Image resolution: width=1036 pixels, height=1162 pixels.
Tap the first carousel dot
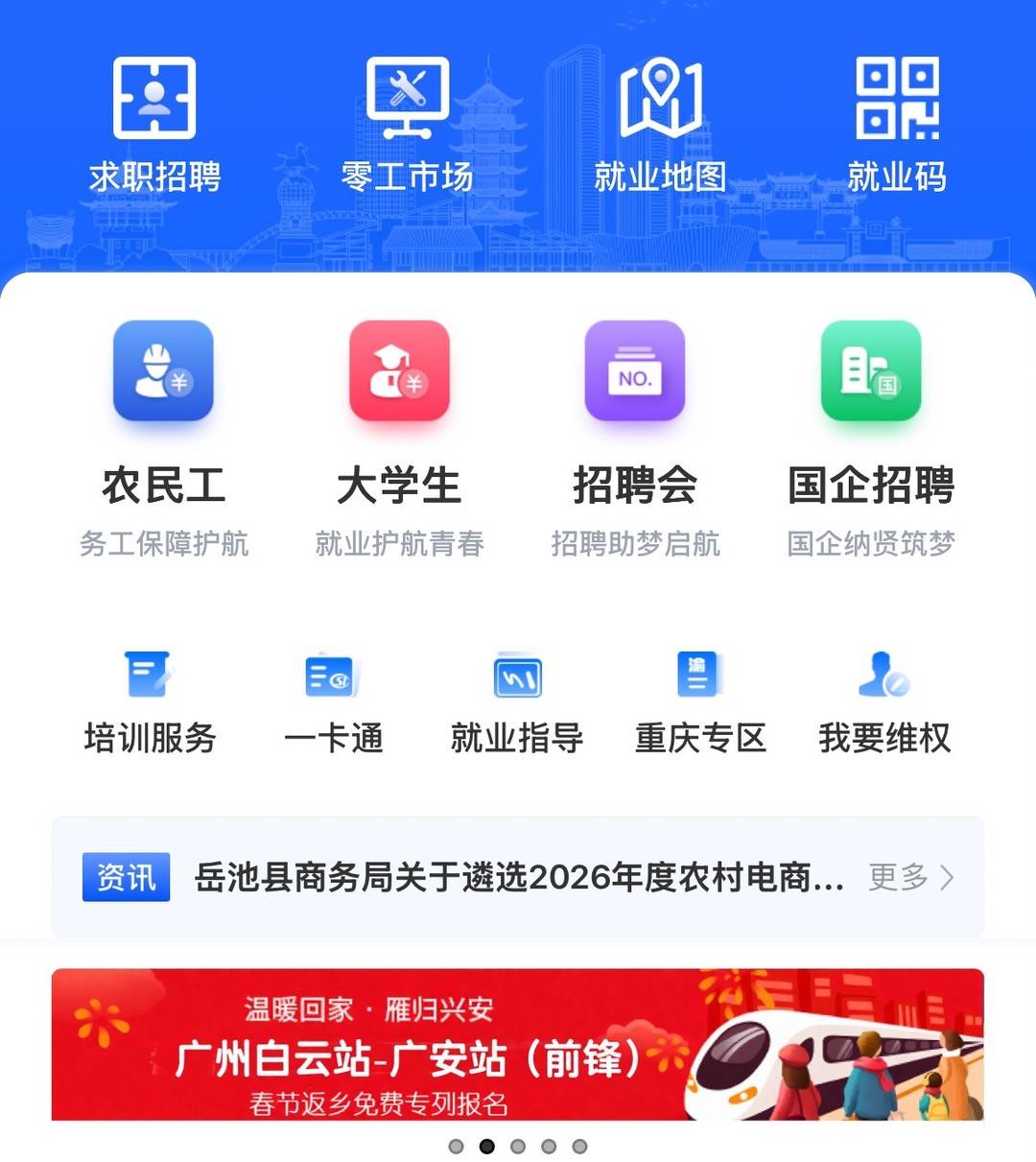tap(457, 1144)
